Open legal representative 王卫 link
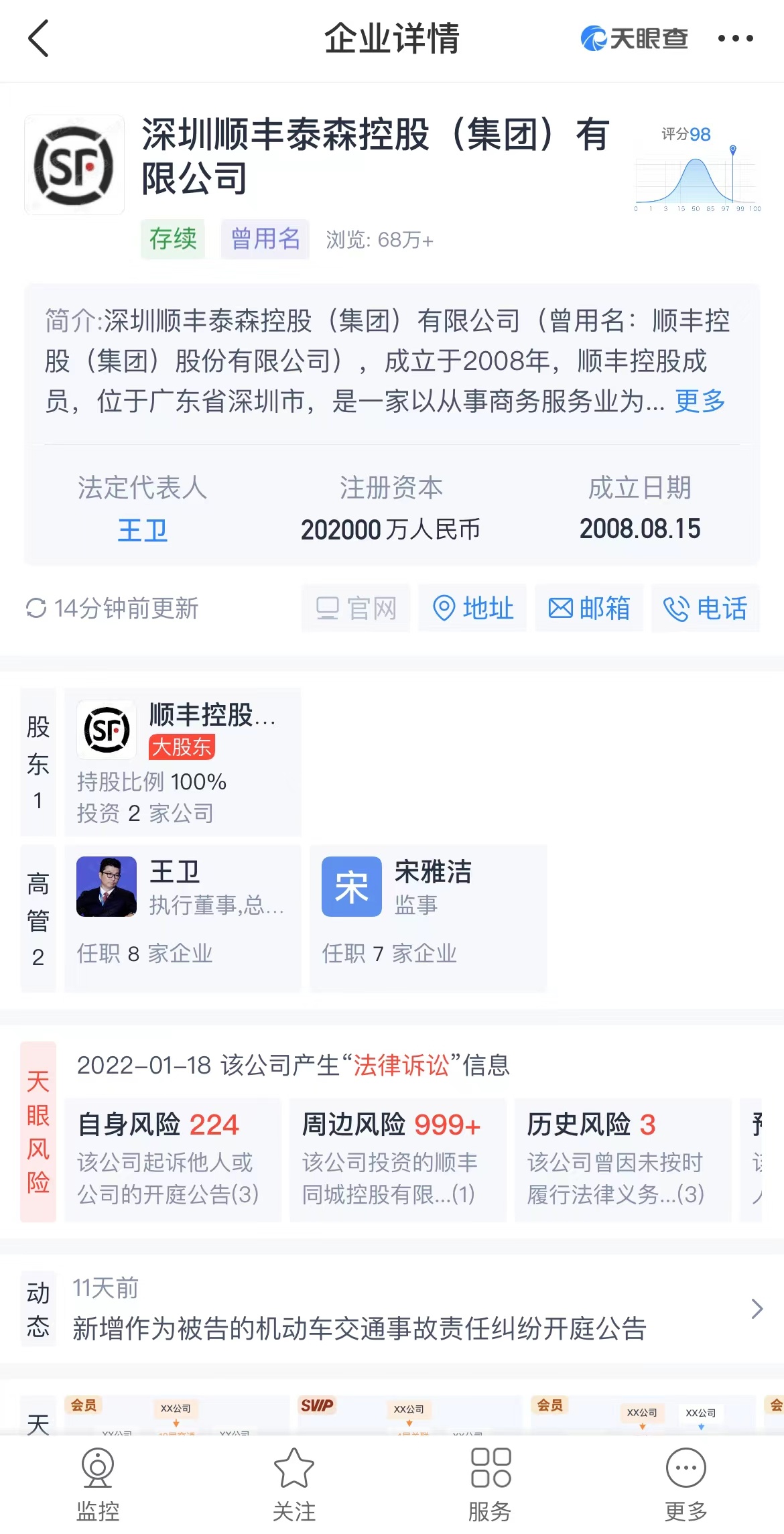784x1534 pixels. coord(142,530)
